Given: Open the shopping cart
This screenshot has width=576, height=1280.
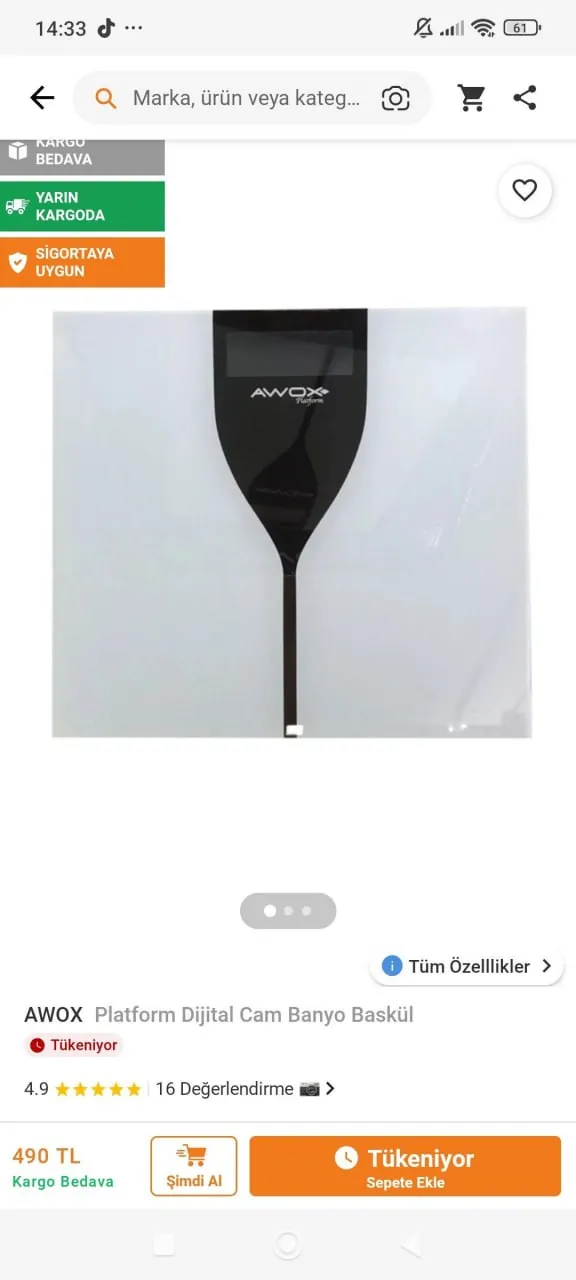Looking at the screenshot, I should click(471, 97).
